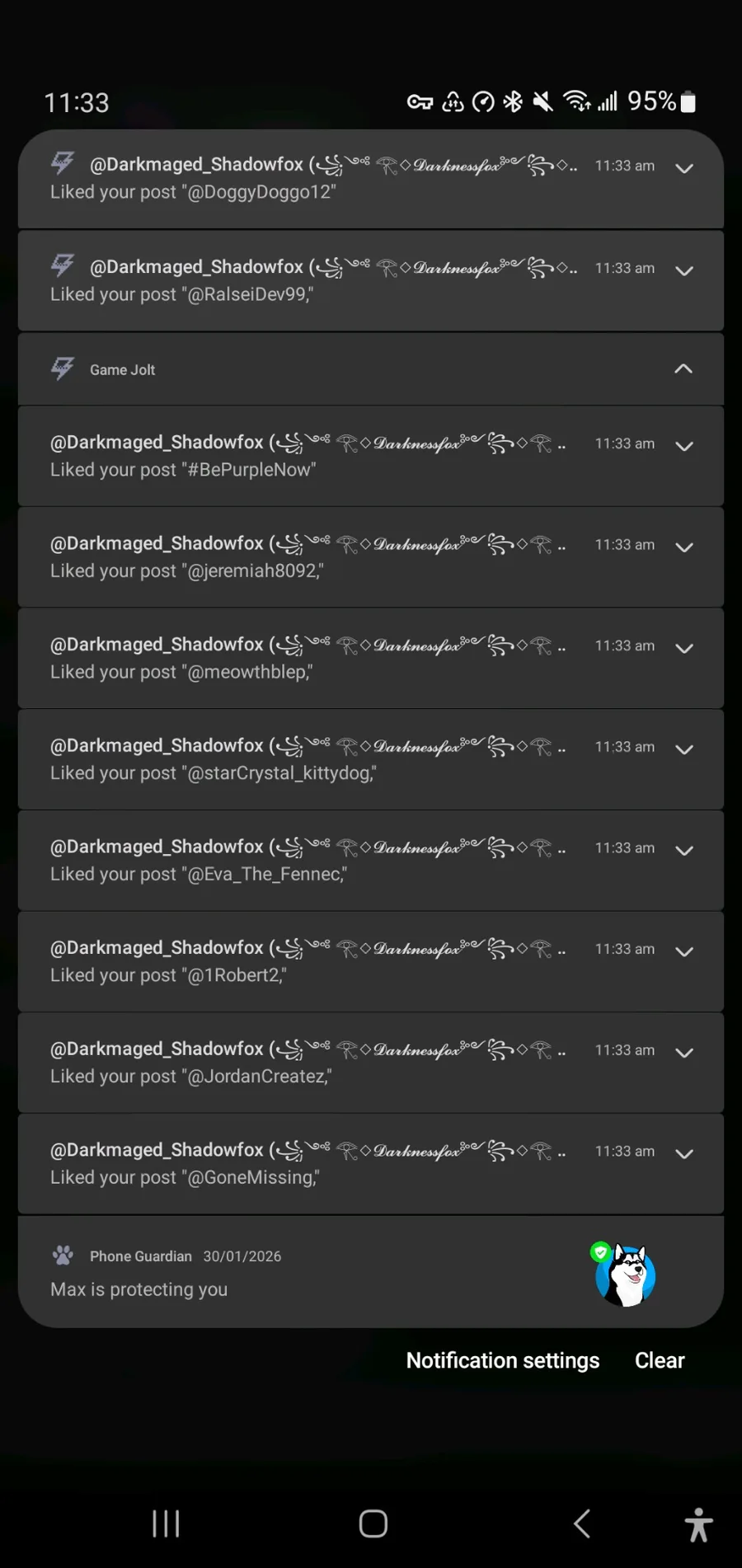
Task: Tap the home button in navigation bar
Action: 373,1523
